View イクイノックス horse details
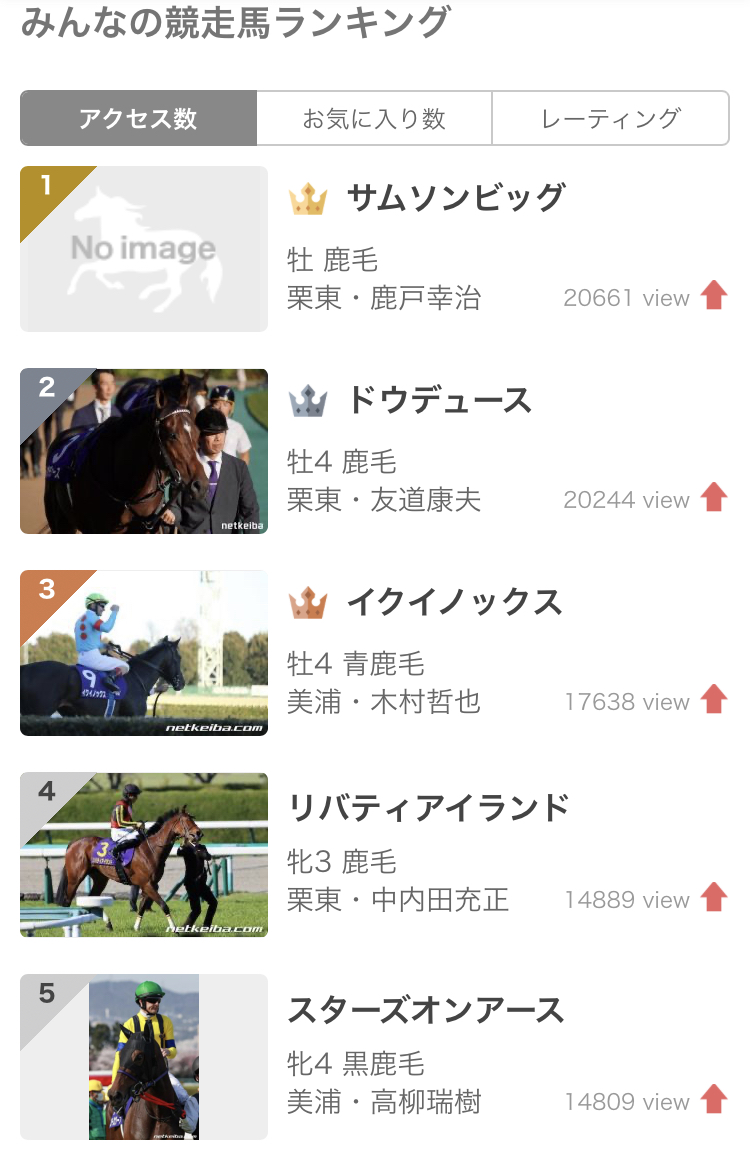The image size is (750, 1162). (454, 603)
